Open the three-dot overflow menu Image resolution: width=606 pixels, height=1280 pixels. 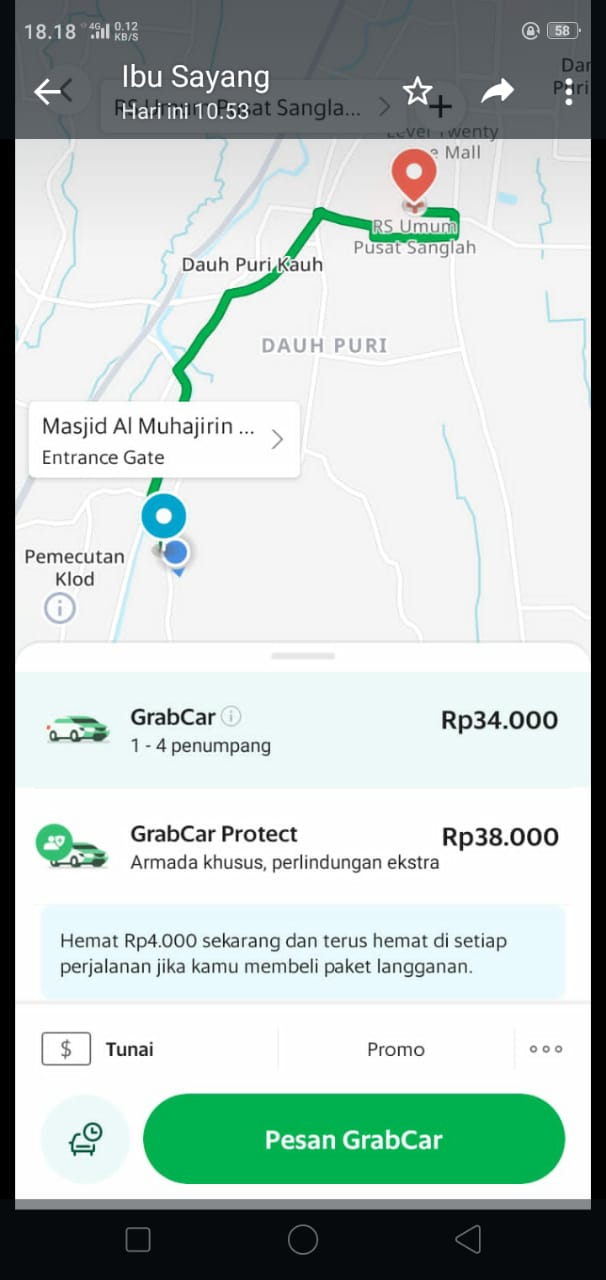point(569,92)
